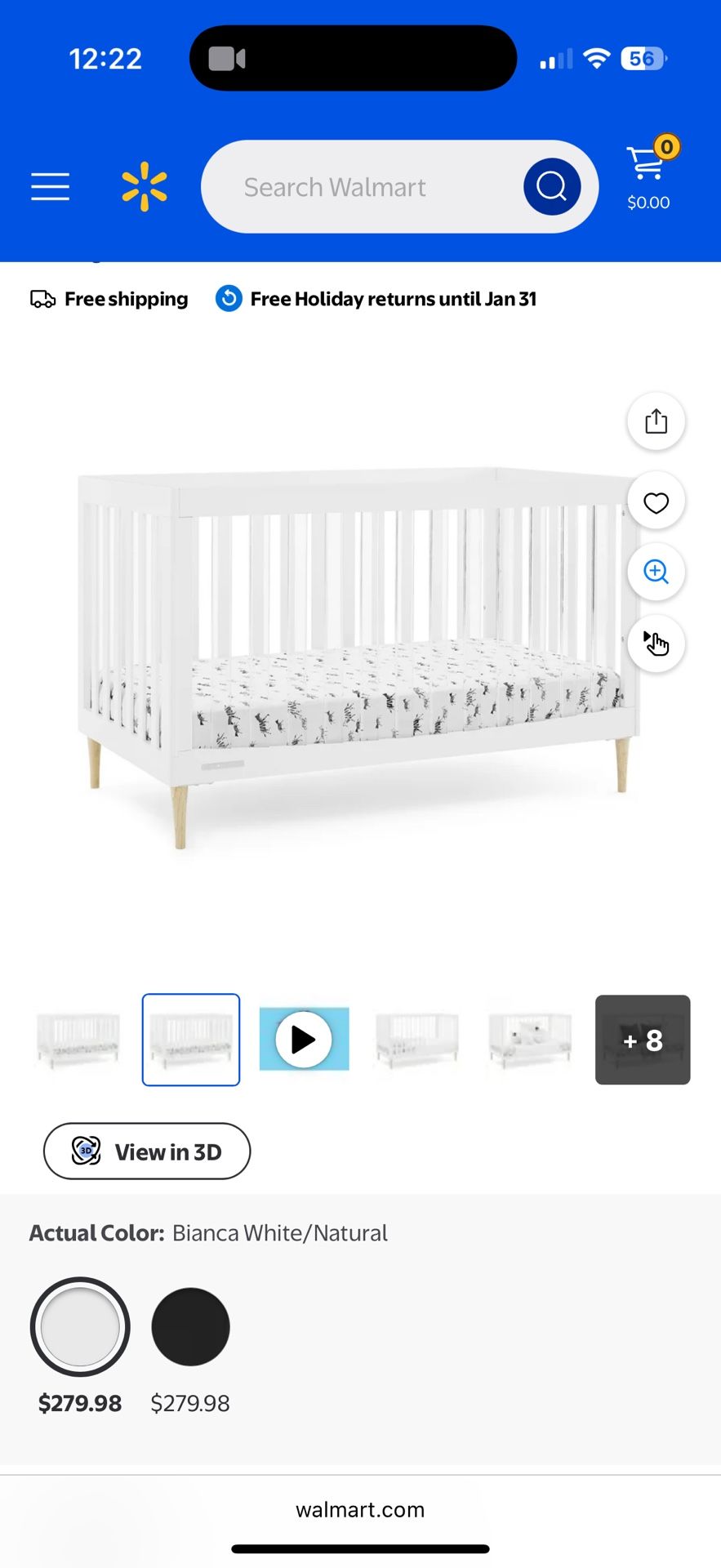This screenshot has height=1568, width=721.
Task: Show the +8 more photos
Action: (x=643, y=1040)
